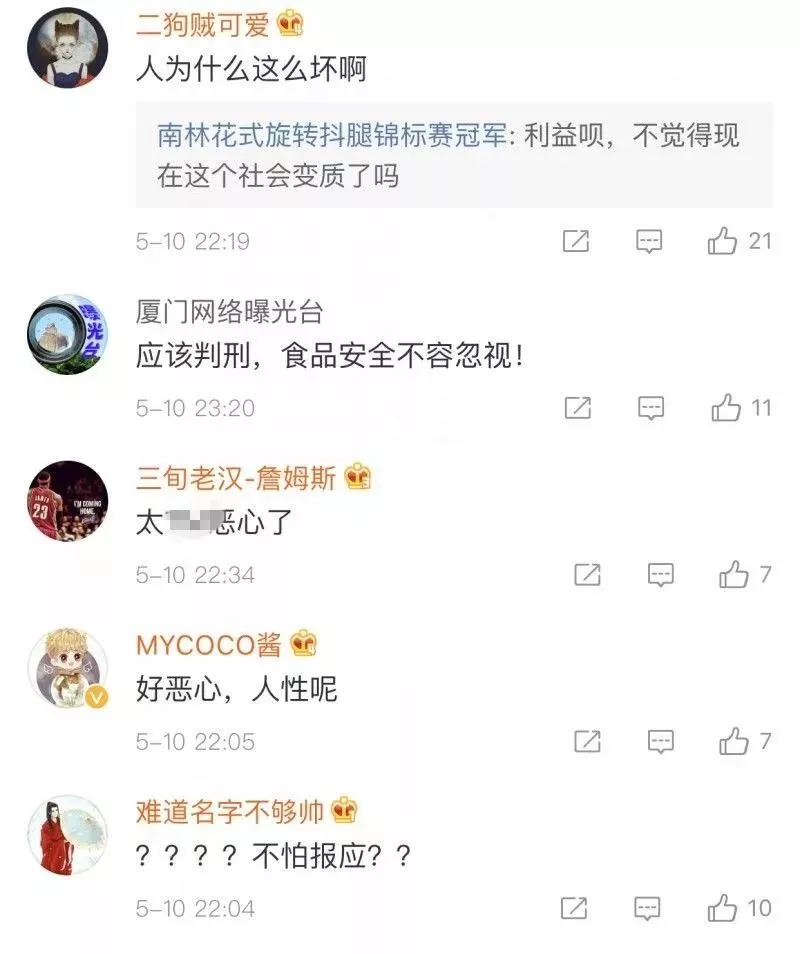Reply to 厦门网络曝光台's comment
Screen dimensions: 800x954
(652, 407)
